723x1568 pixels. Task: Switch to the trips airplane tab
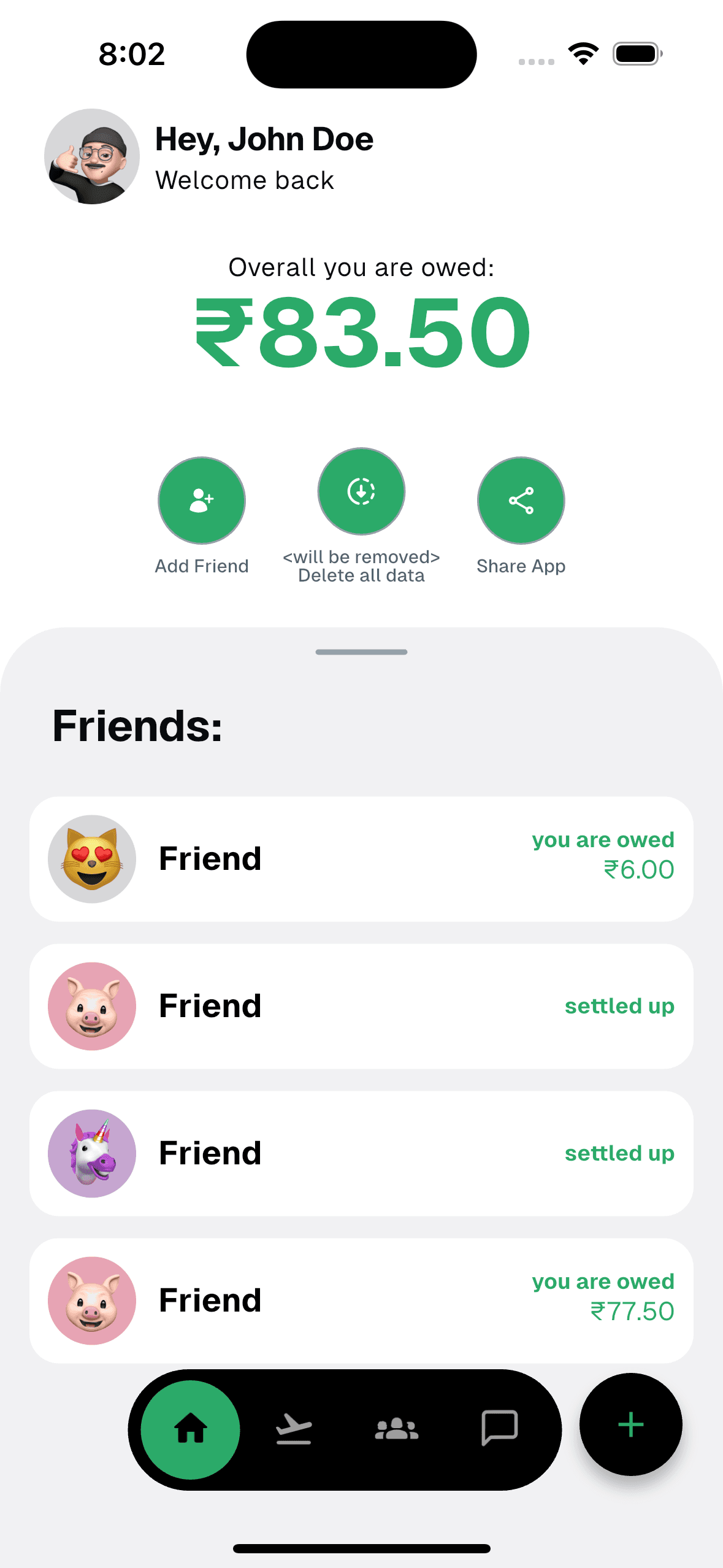tap(294, 1429)
